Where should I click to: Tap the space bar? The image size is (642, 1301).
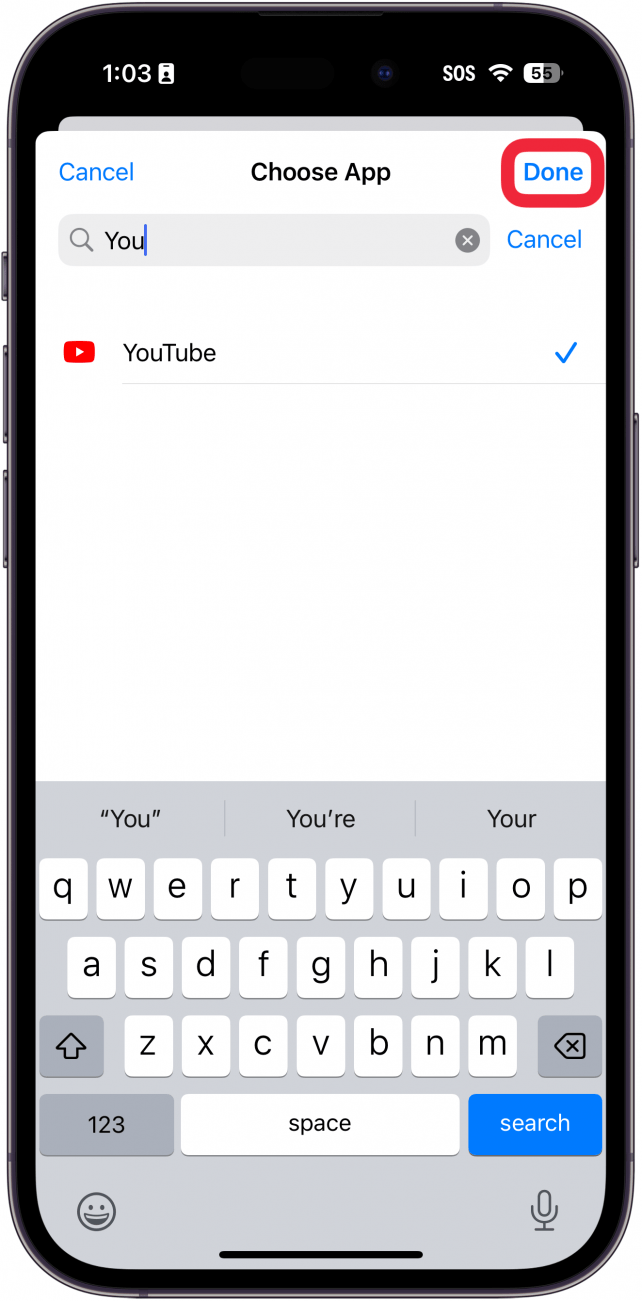point(320,1124)
